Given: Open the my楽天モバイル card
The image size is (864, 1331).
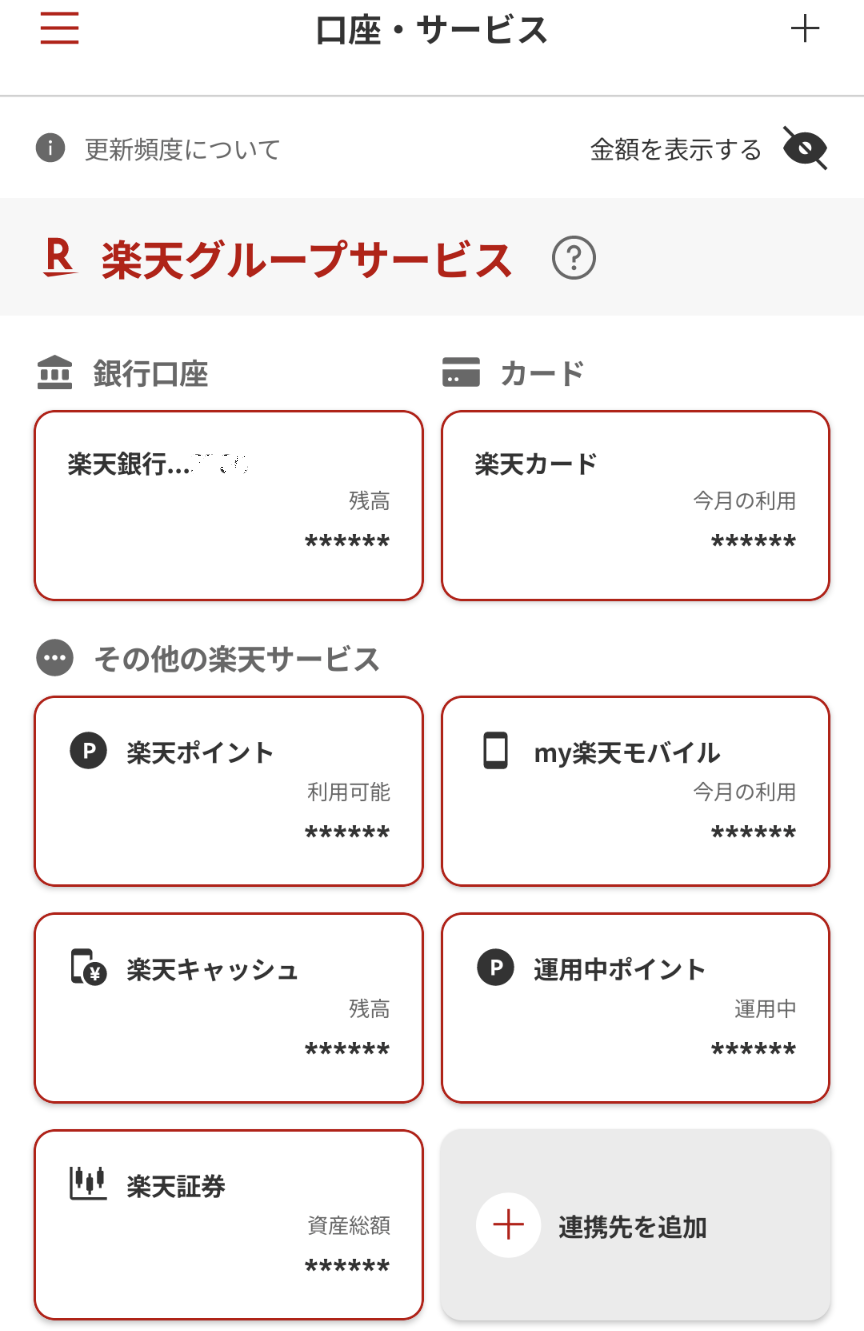Looking at the screenshot, I should point(635,791).
